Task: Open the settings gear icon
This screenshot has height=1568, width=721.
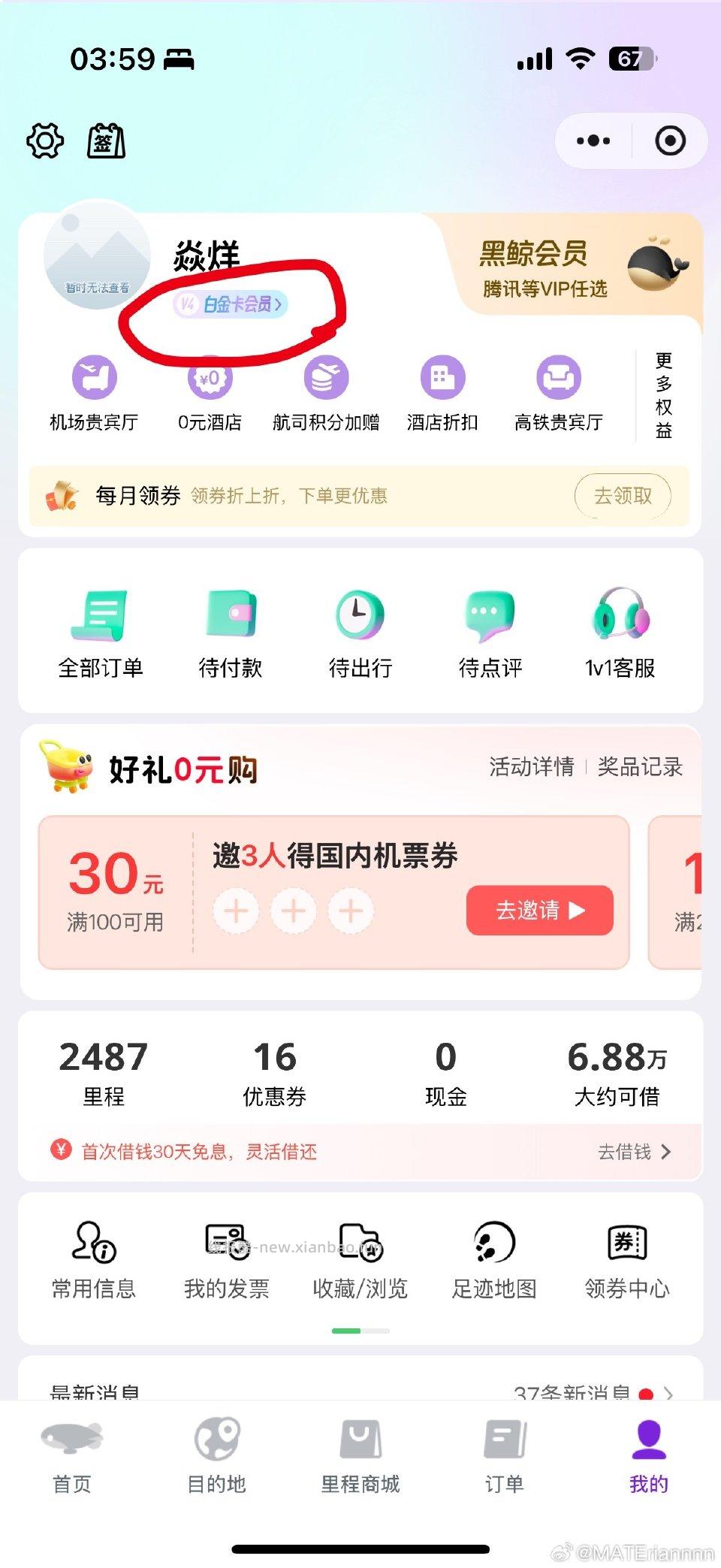Action: pyautogui.click(x=44, y=140)
